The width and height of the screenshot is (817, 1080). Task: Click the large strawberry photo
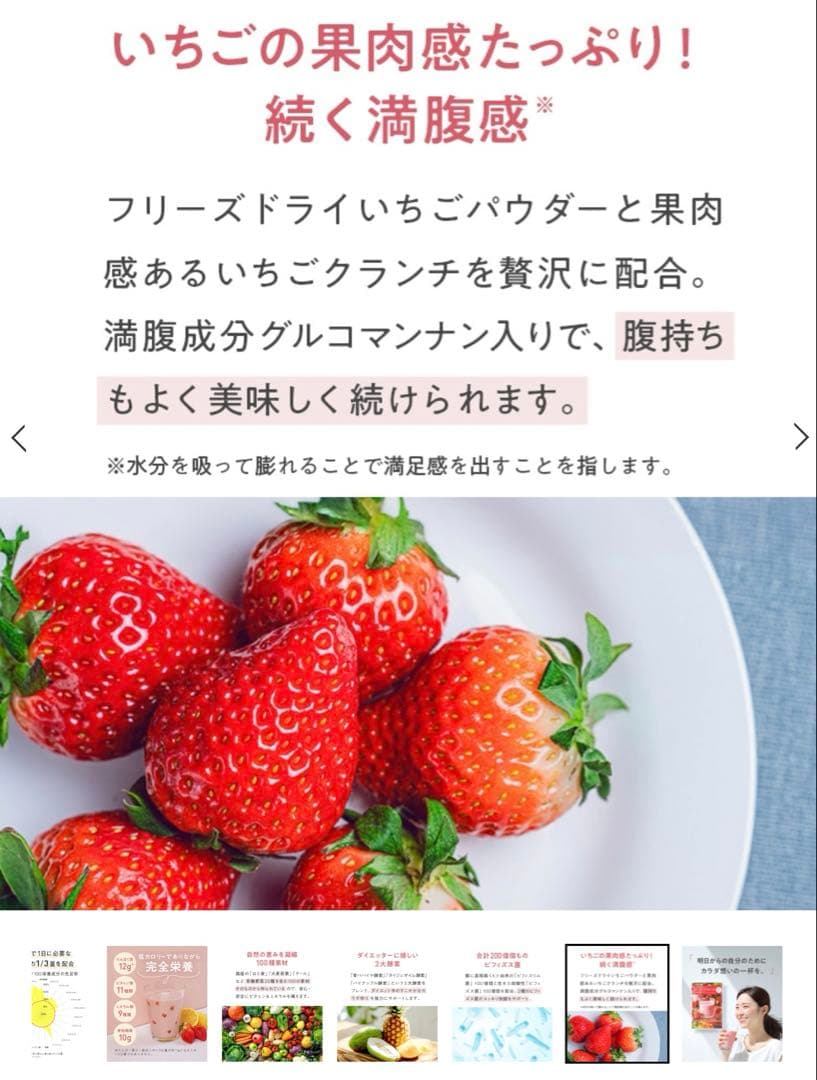408,700
